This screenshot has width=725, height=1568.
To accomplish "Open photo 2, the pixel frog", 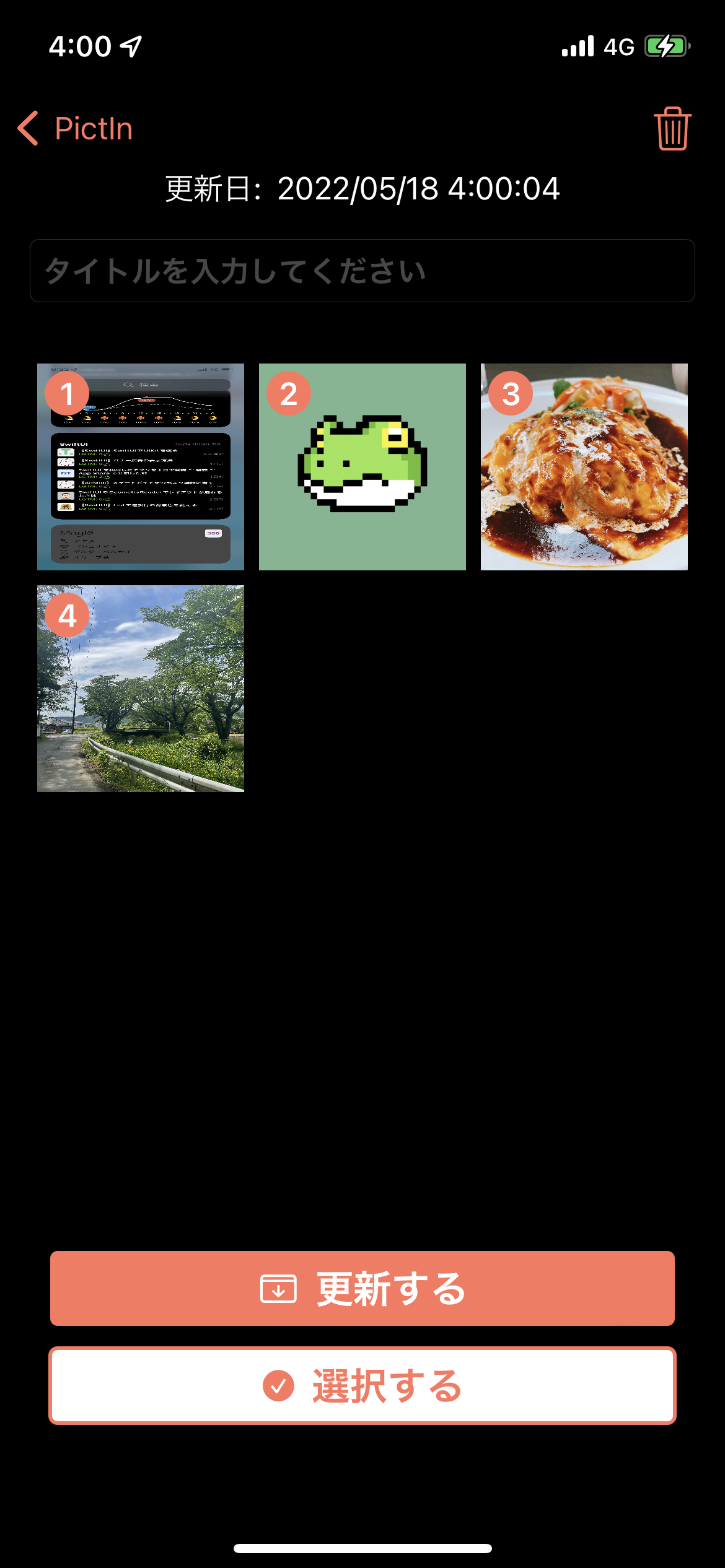I will 362,467.
